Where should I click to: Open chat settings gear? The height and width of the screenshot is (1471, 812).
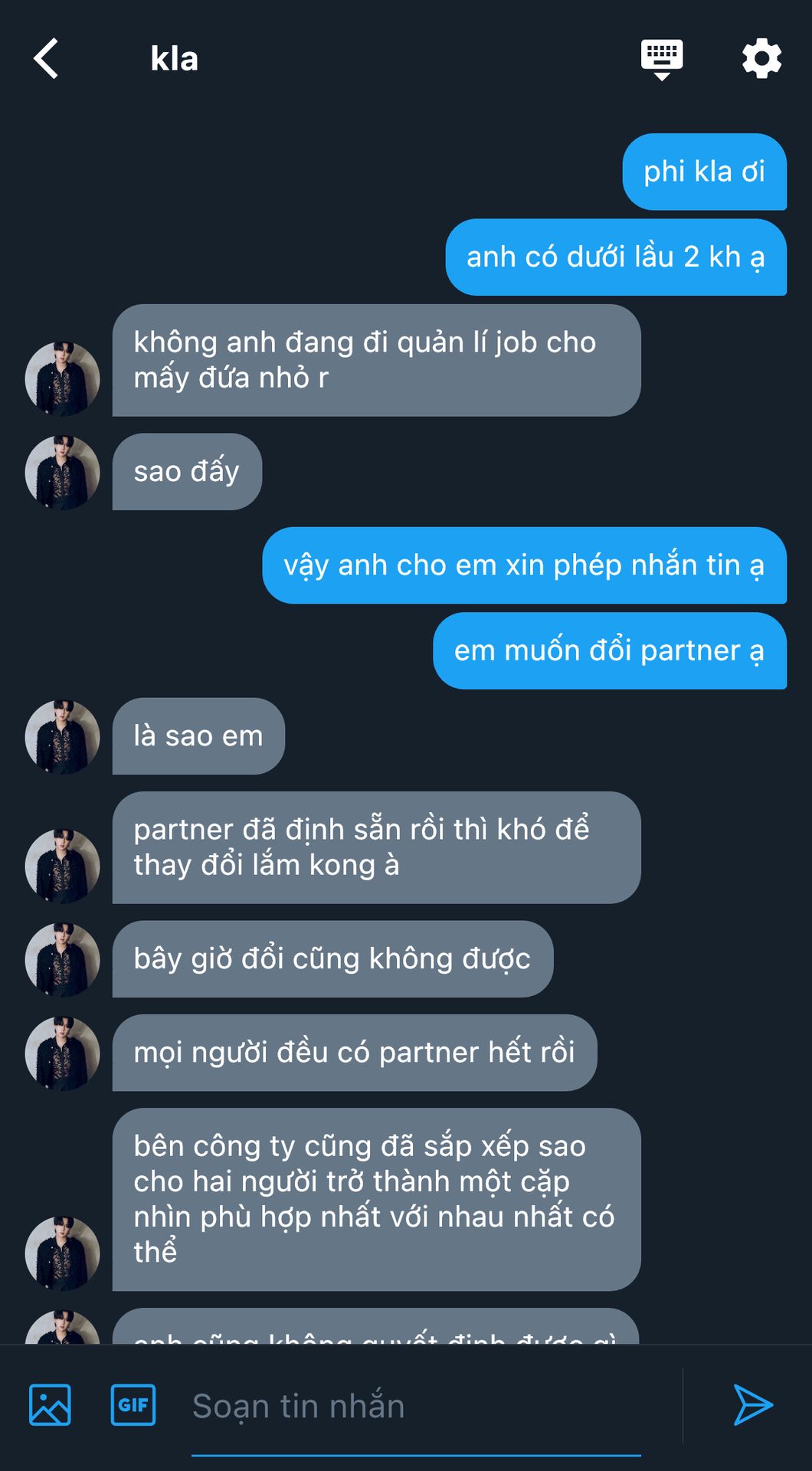point(761,59)
